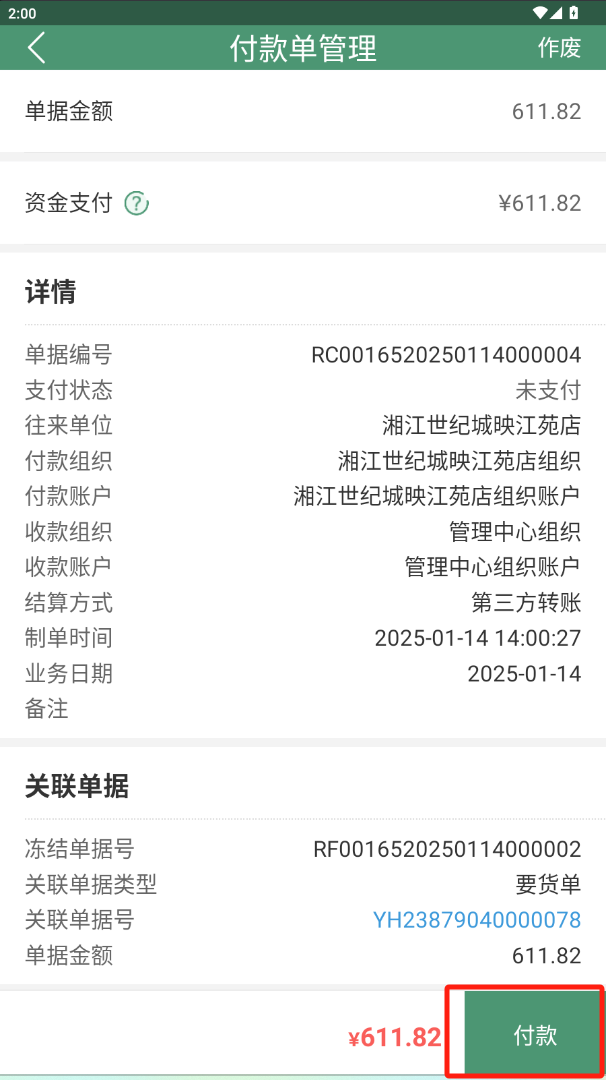Go back with the top-left arrow
606x1080 pixels.
[37, 48]
